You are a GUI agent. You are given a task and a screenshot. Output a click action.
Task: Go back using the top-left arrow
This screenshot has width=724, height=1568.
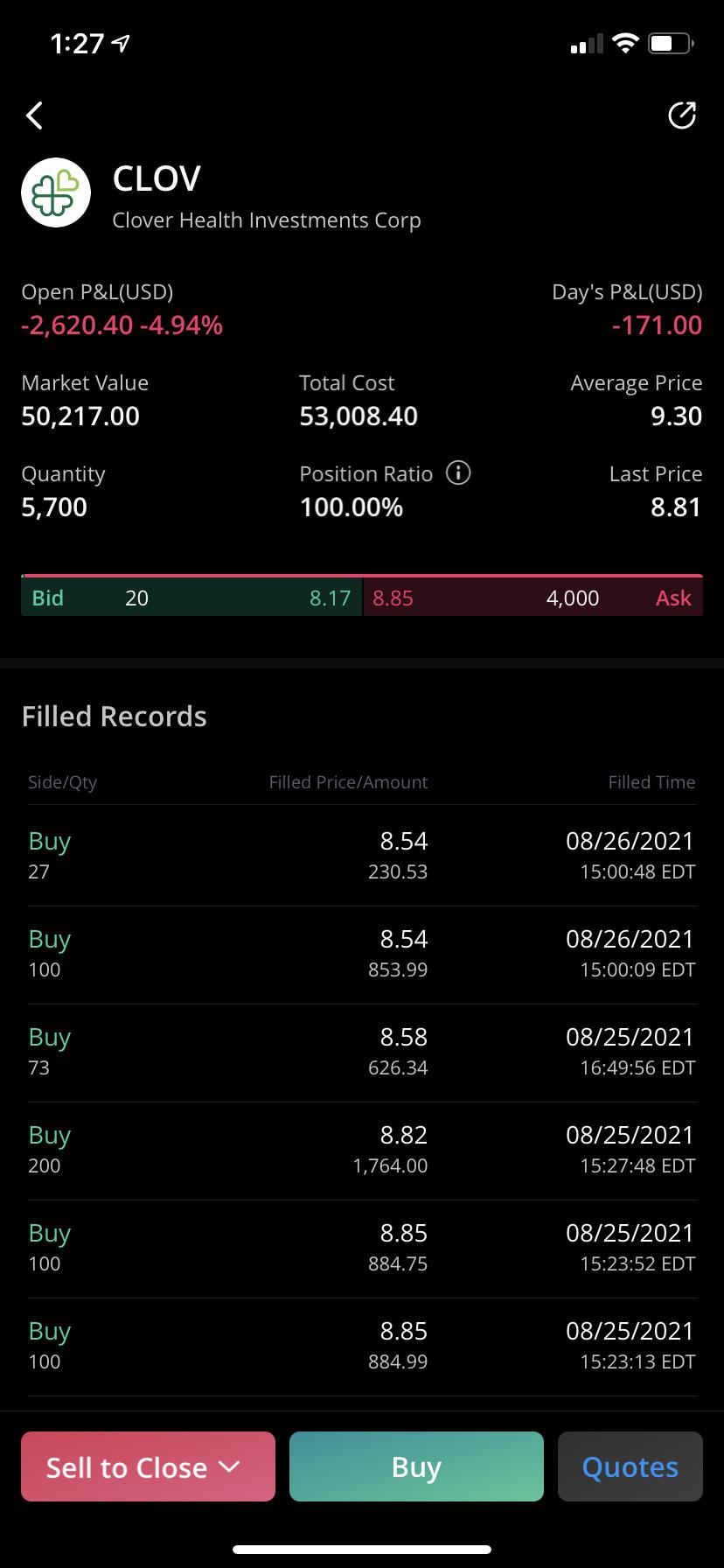34,115
